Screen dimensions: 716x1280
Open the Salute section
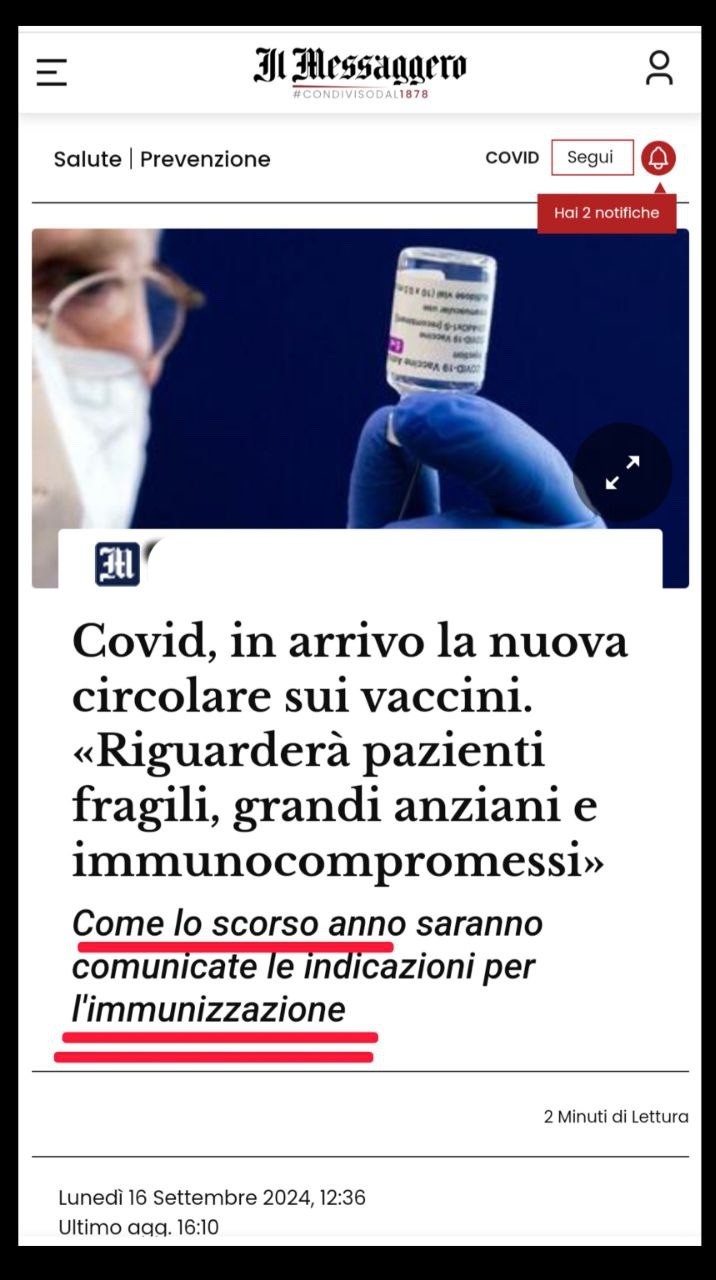click(x=87, y=159)
